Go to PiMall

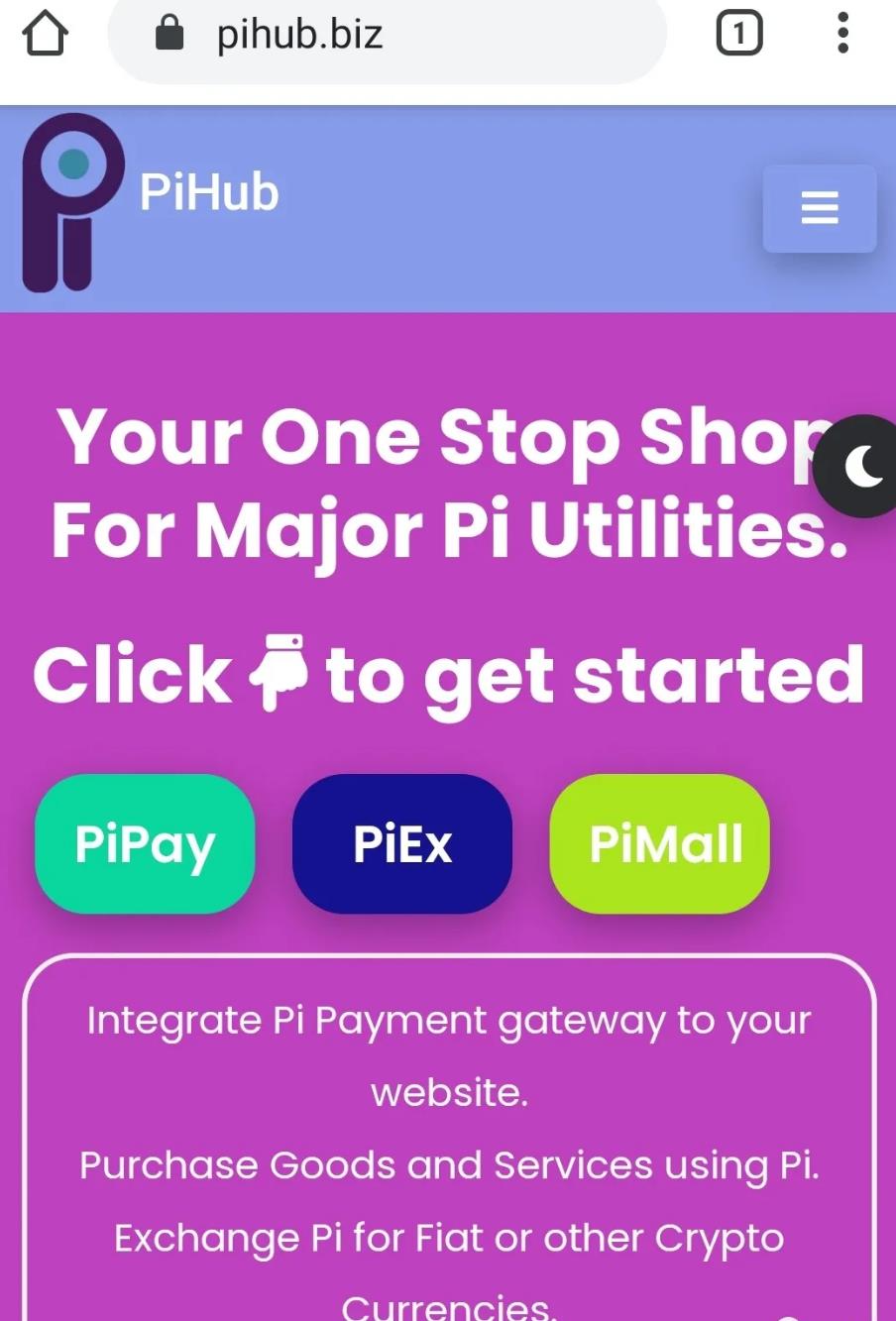pos(660,844)
